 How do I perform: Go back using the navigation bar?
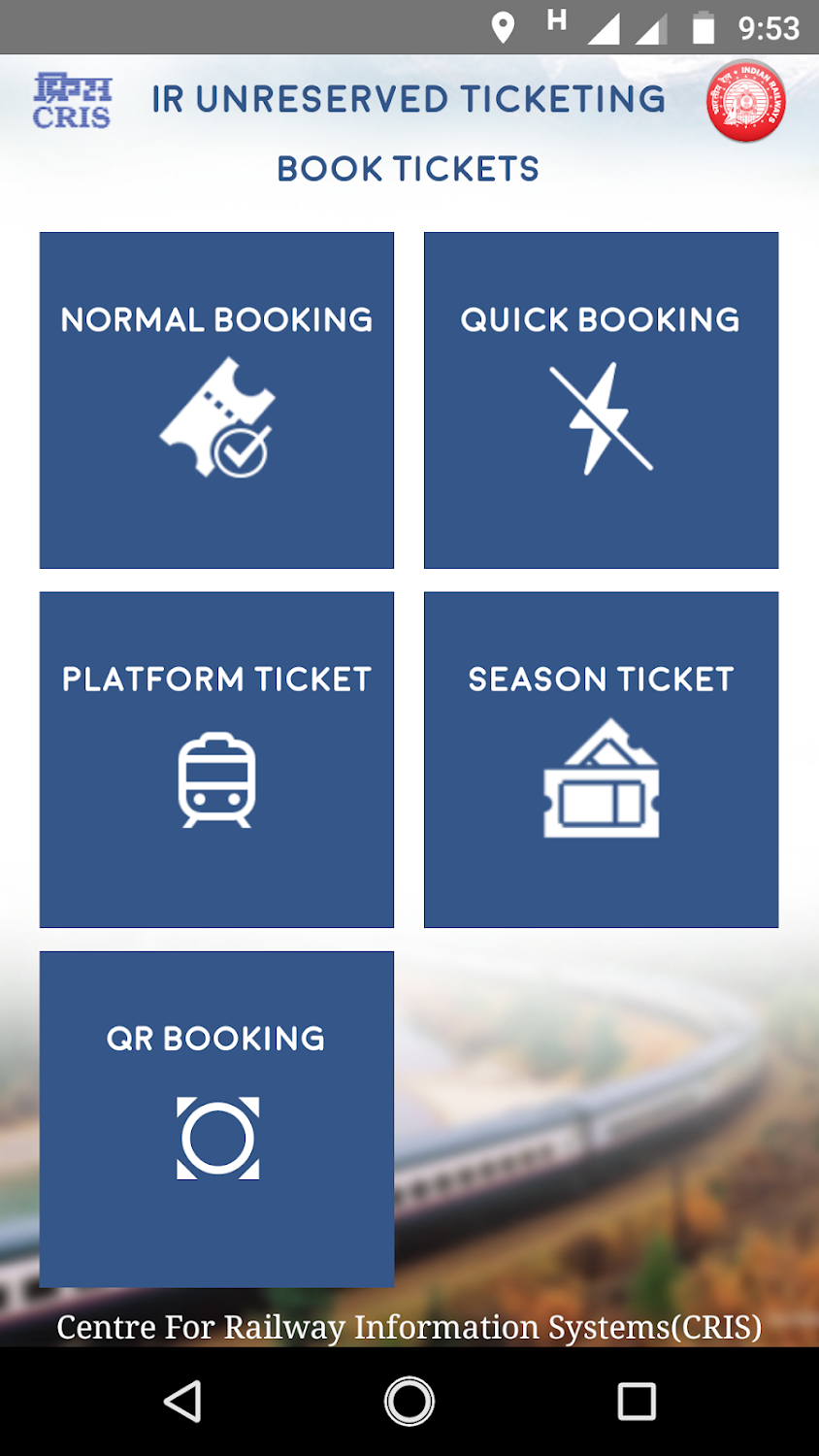[182, 1402]
